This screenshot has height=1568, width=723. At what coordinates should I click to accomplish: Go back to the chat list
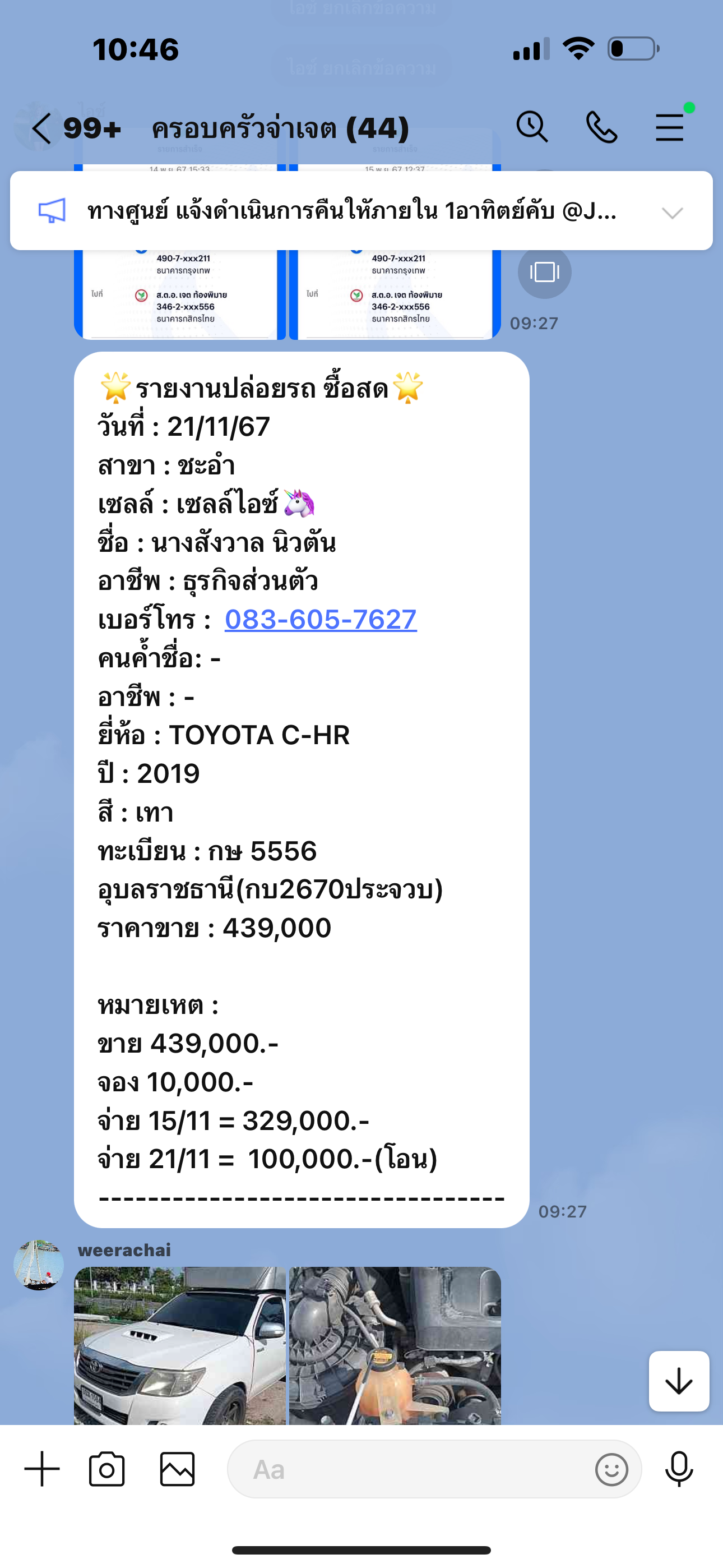(41, 128)
